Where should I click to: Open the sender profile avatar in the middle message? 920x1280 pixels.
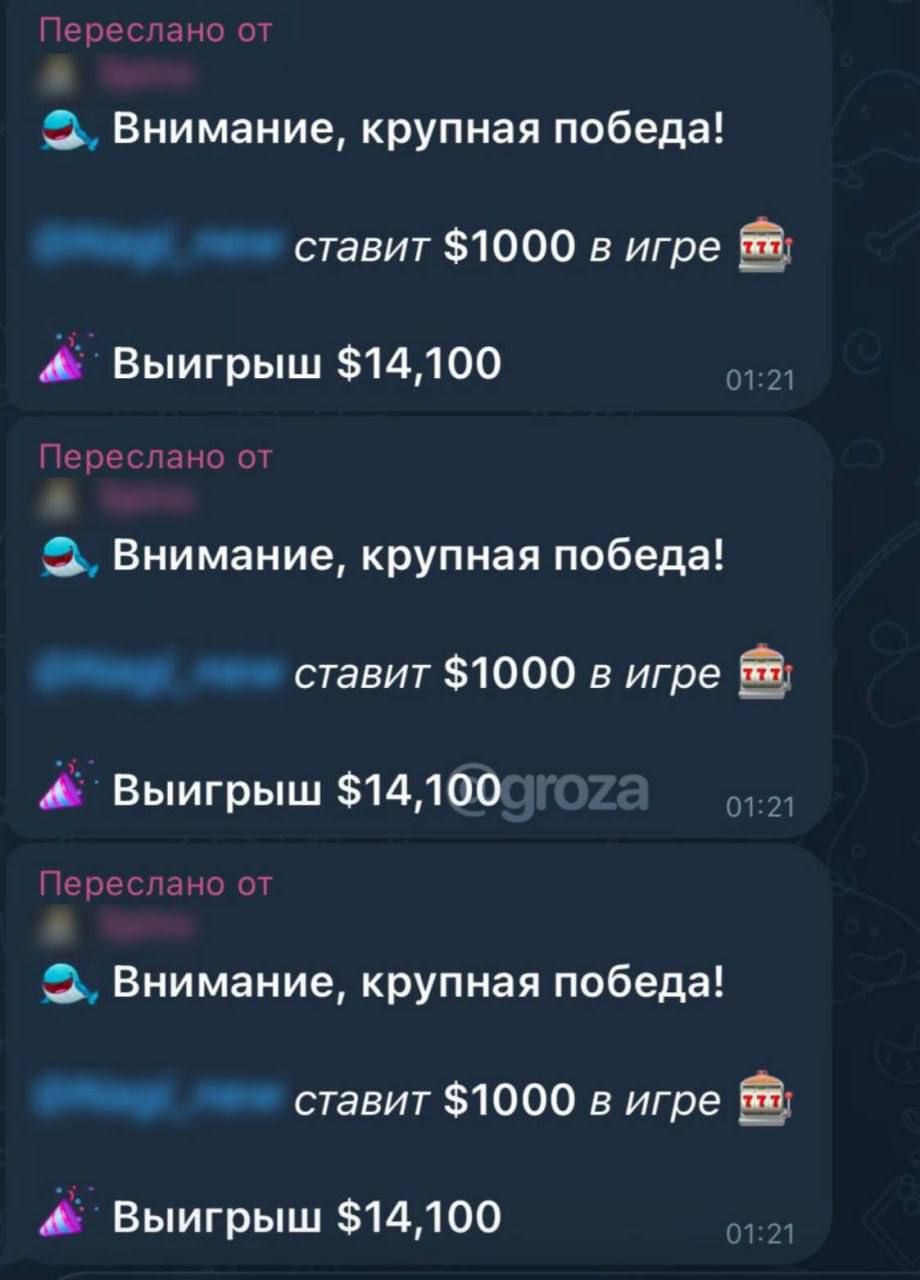(x=52, y=497)
